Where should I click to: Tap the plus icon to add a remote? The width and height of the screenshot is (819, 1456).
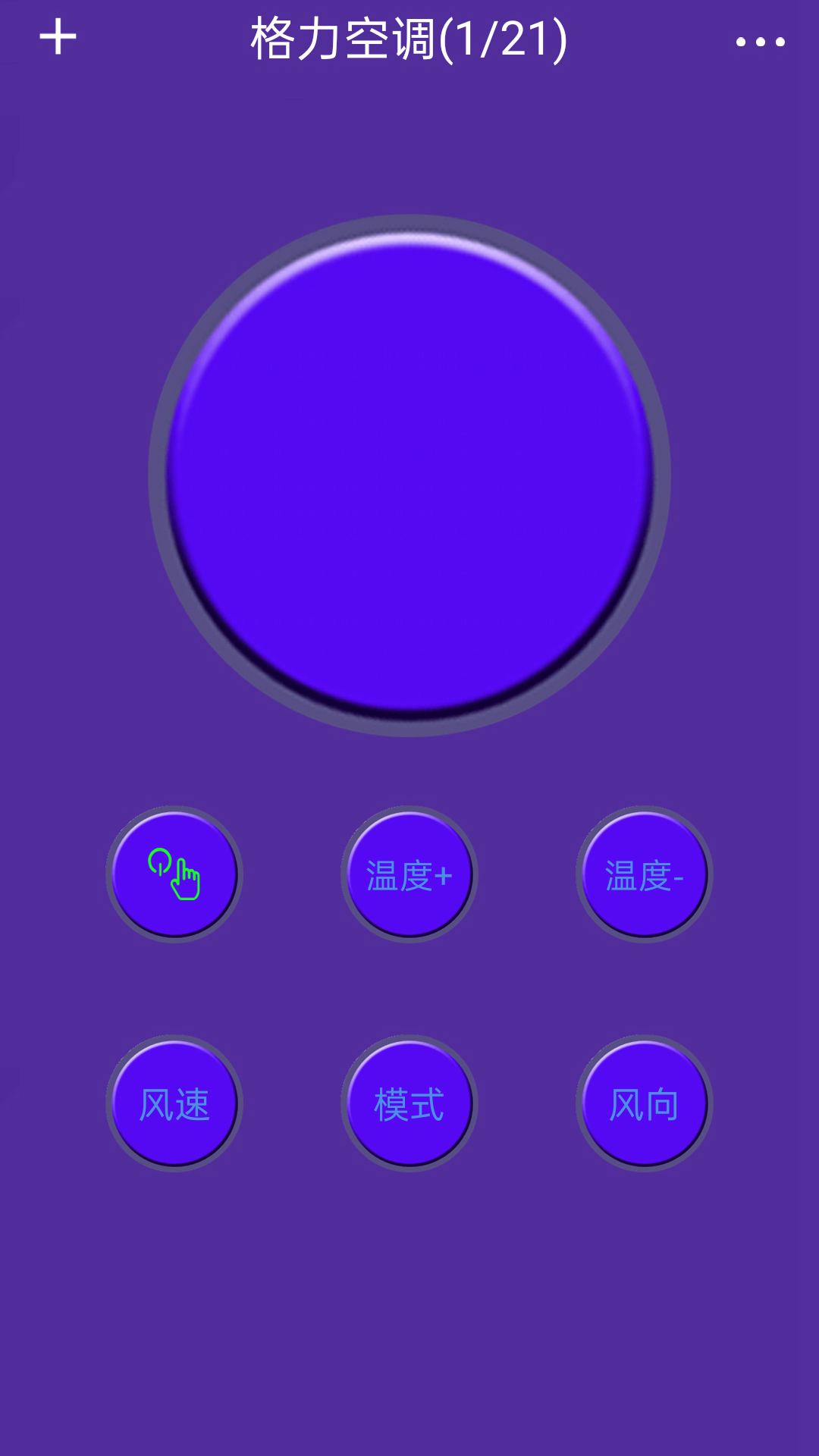58,38
